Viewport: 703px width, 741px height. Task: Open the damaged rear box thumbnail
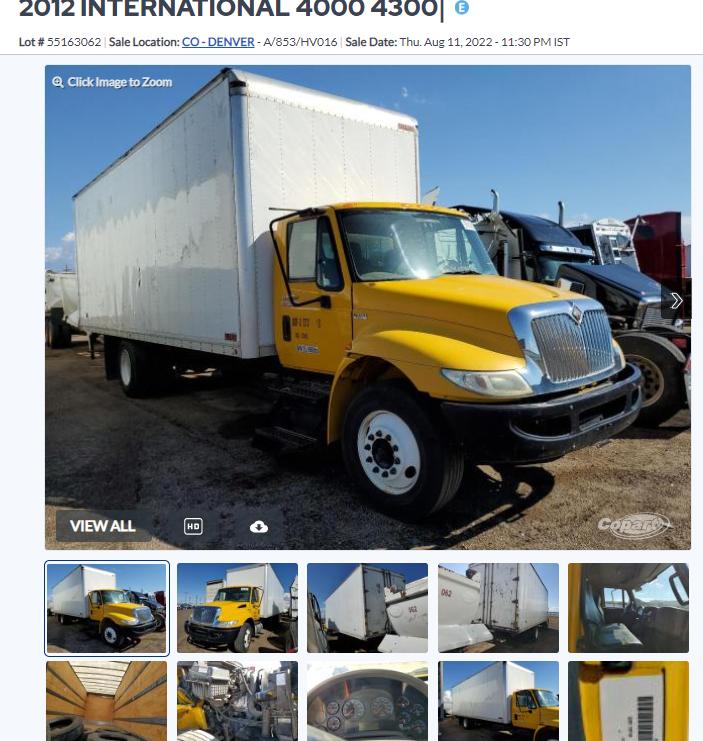[x=367, y=608]
